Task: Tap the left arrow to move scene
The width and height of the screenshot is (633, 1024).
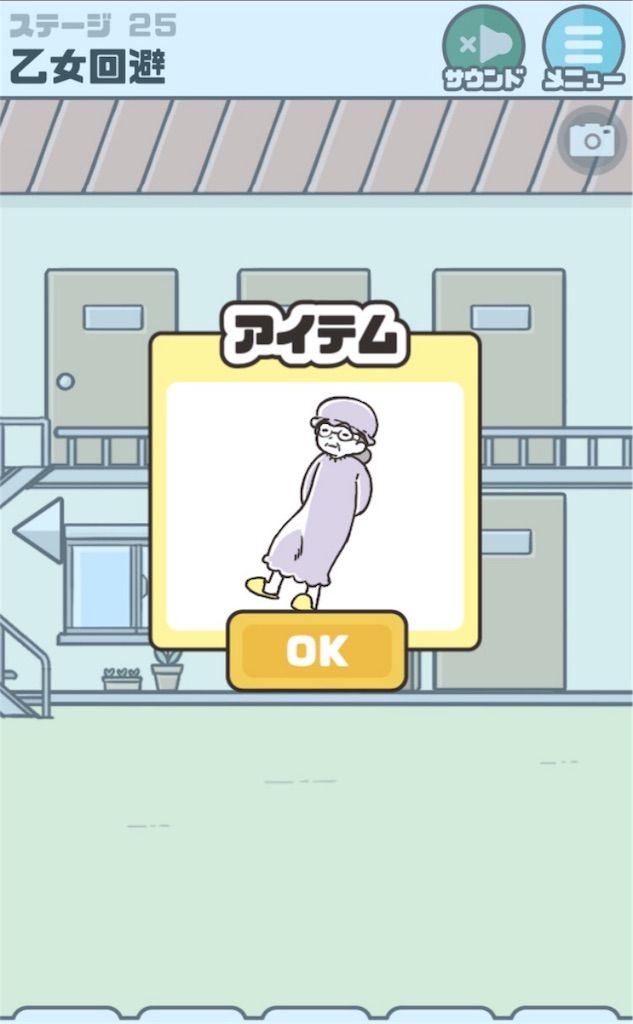Action: tap(40, 529)
